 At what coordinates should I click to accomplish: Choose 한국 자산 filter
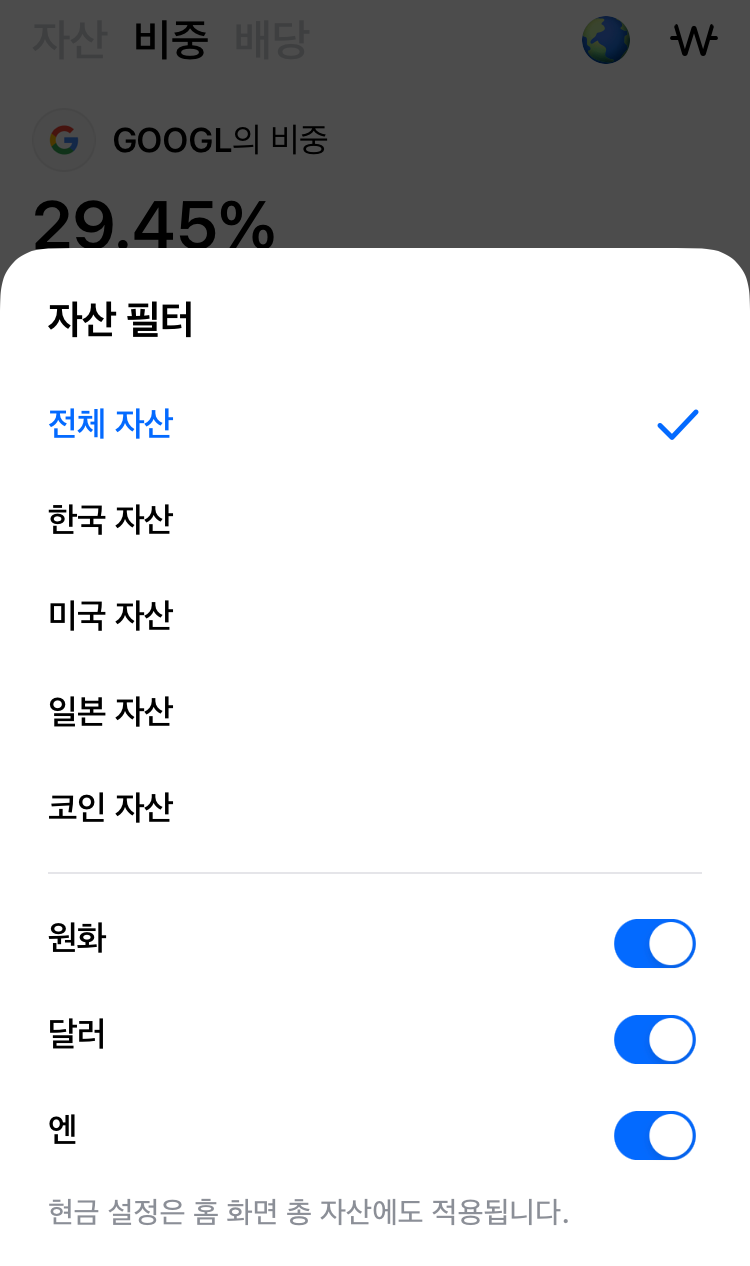pyautogui.click(x=374, y=520)
